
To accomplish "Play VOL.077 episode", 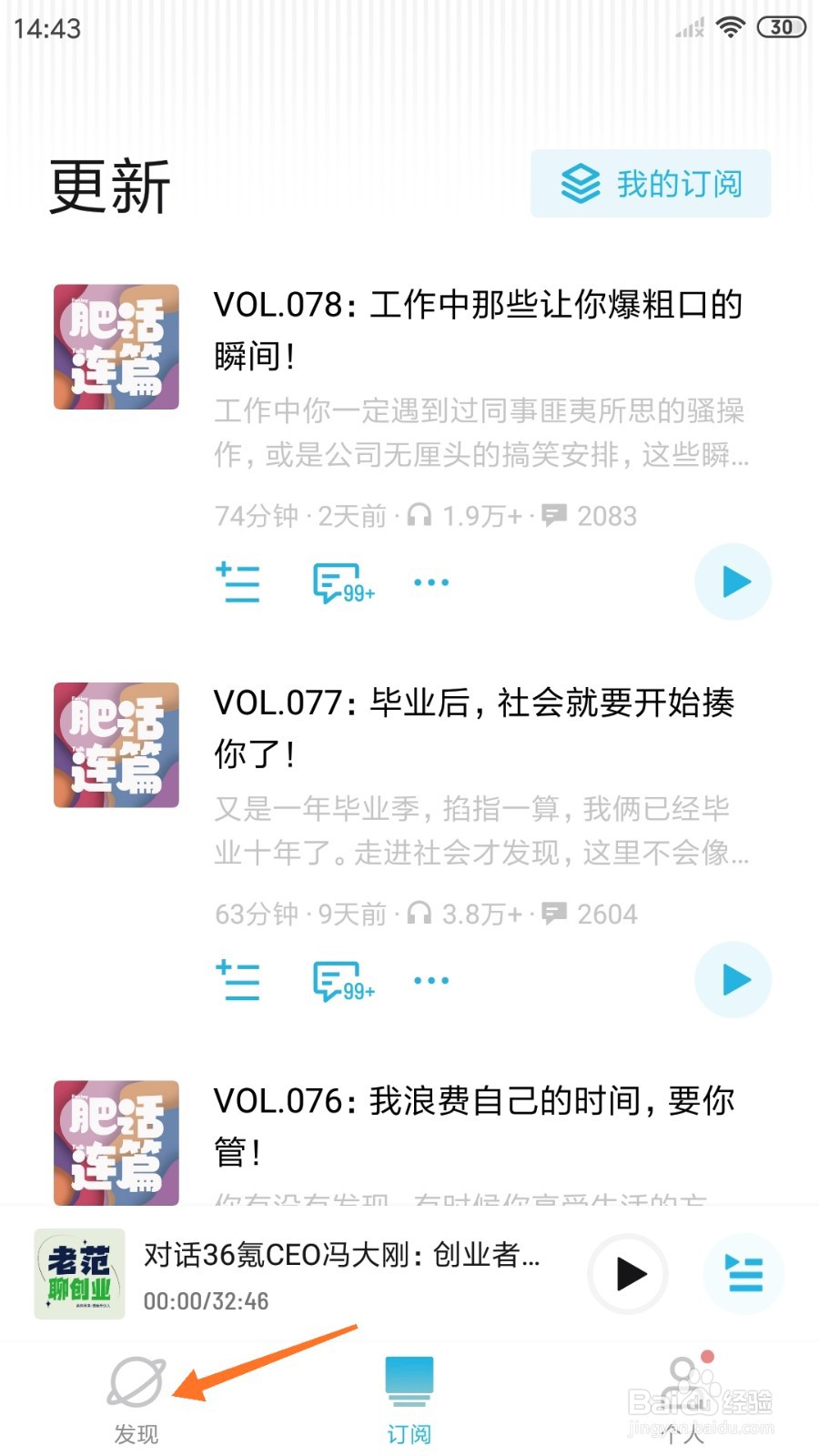I will [733, 980].
